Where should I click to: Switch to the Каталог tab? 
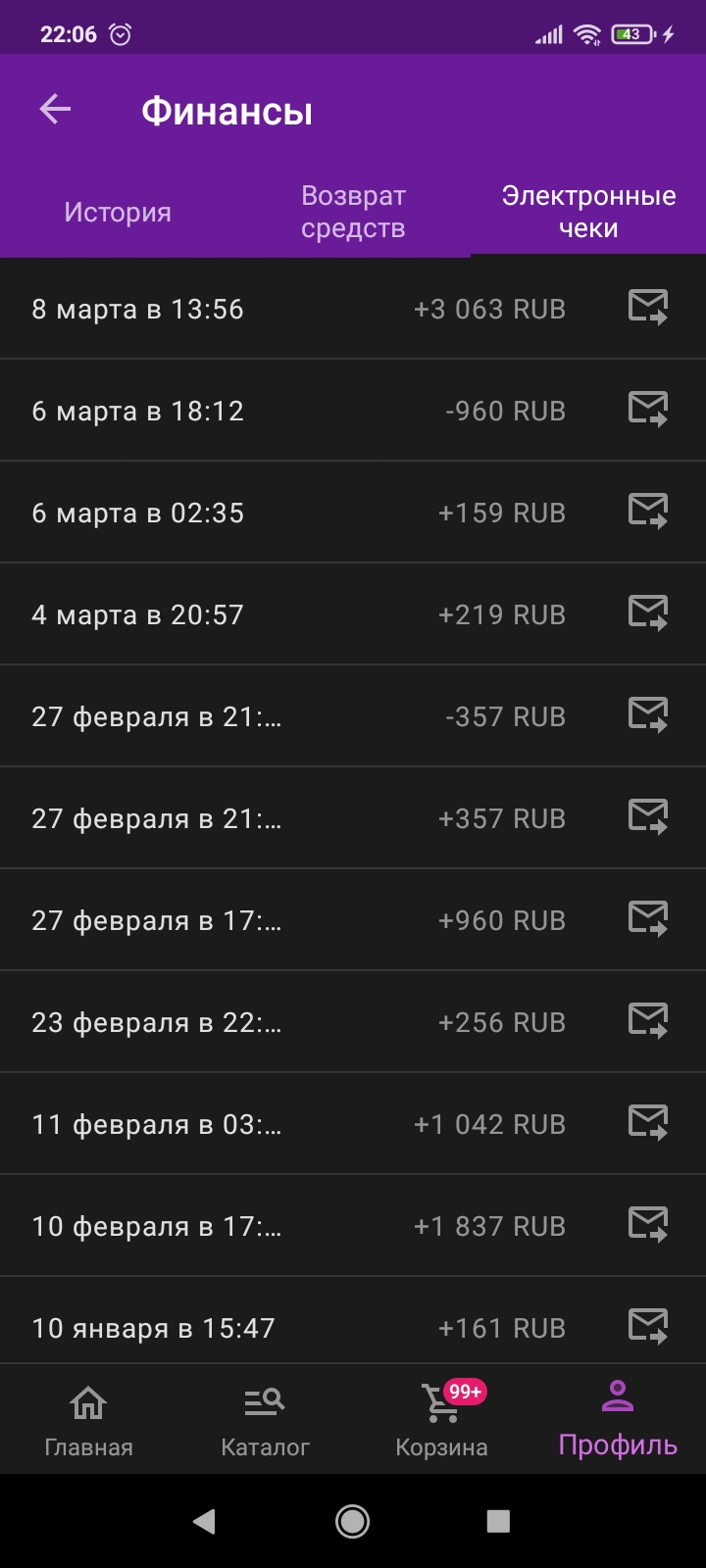pos(265,1419)
